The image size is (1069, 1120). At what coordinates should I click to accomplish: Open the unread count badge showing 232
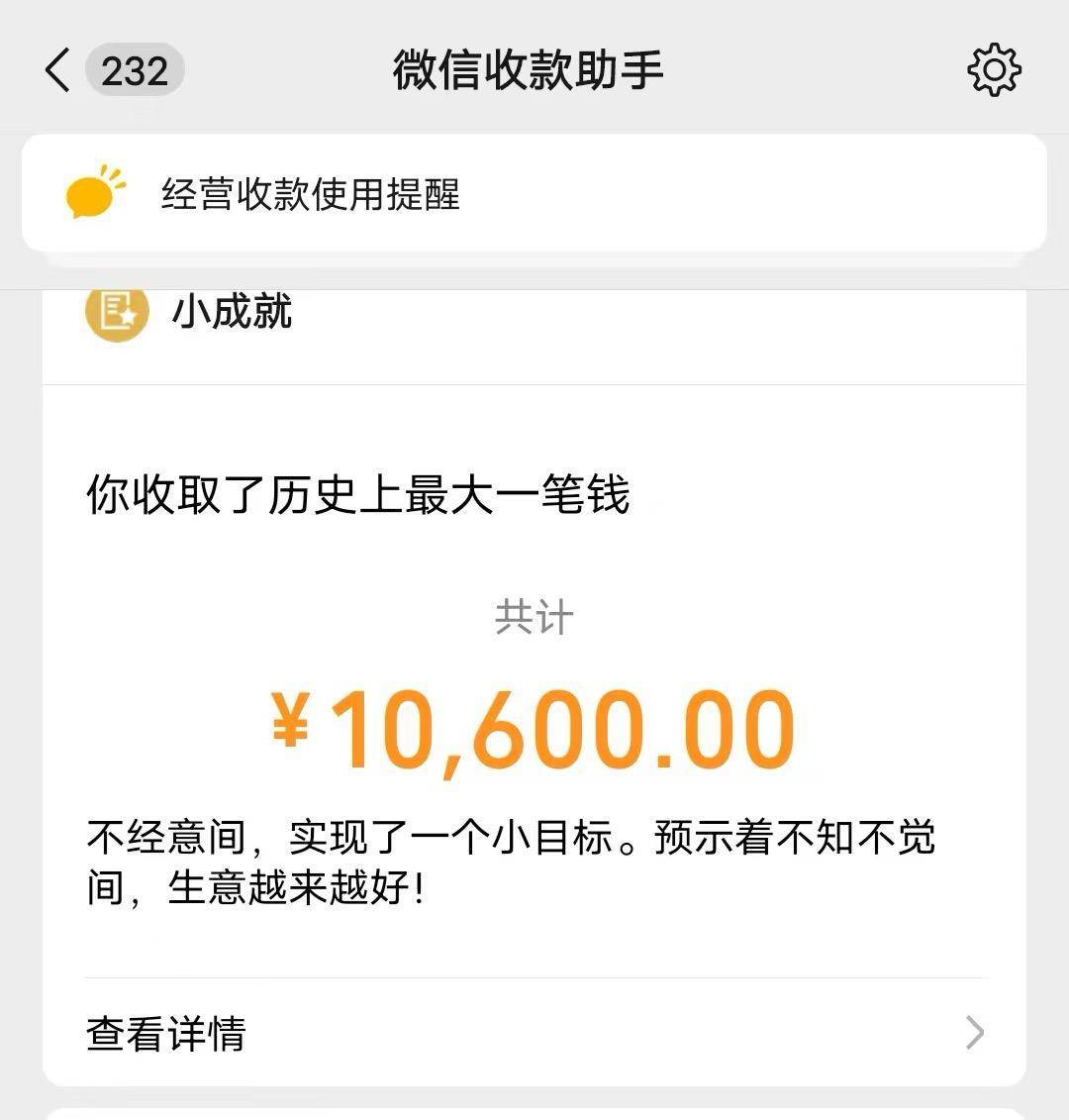[135, 69]
